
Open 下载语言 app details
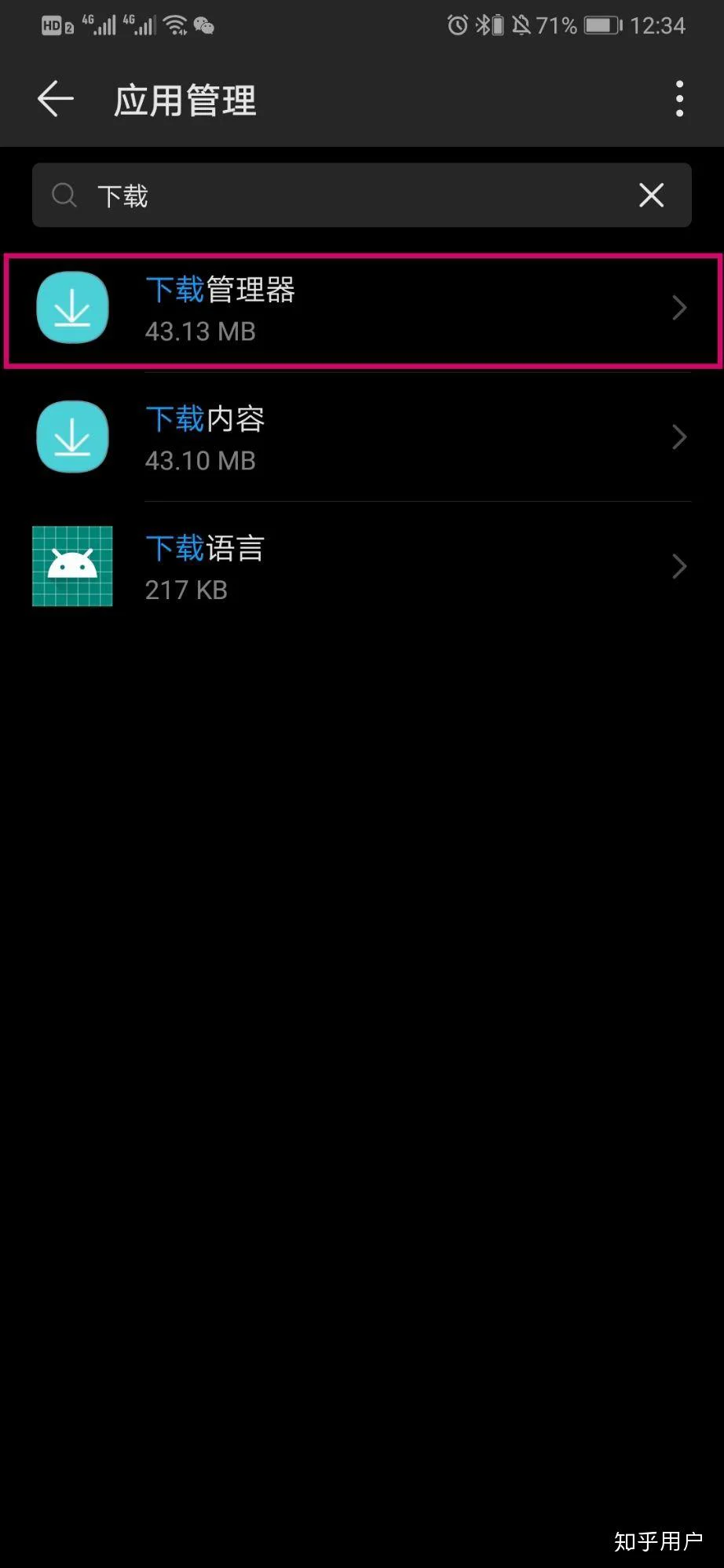(x=362, y=567)
